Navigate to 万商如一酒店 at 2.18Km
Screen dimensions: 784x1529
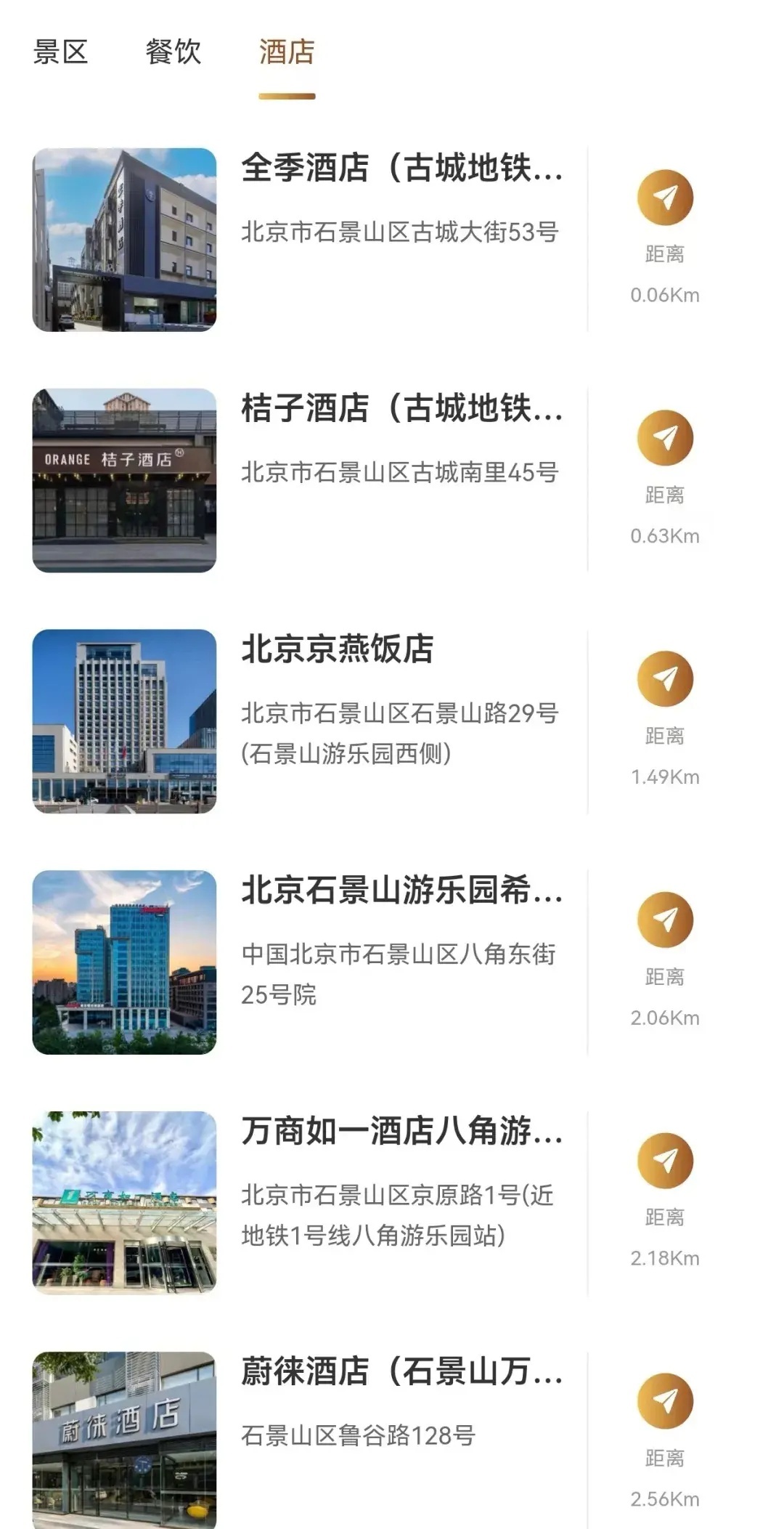pyautogui.click(x=665, y=1161)
